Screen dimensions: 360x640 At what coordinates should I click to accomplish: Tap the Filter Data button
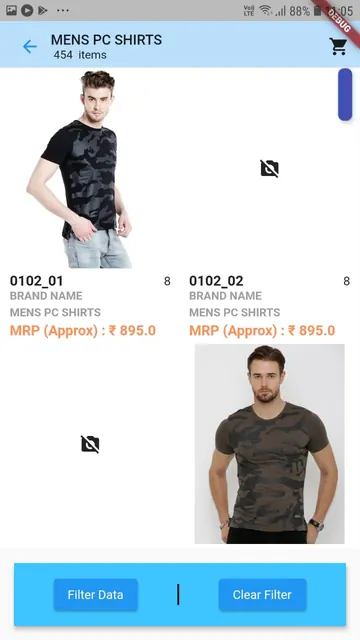(x=96, y=595)
